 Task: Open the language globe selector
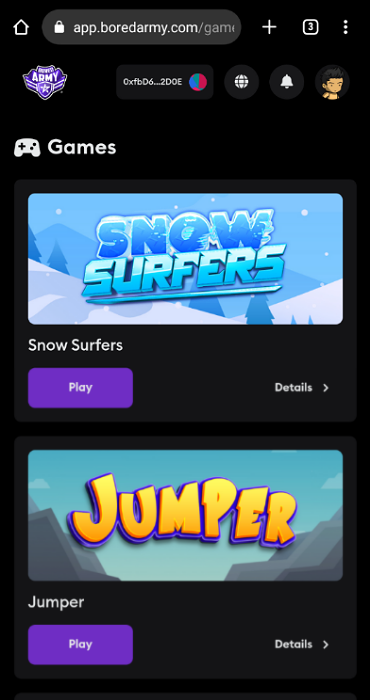tap(241, 82)
